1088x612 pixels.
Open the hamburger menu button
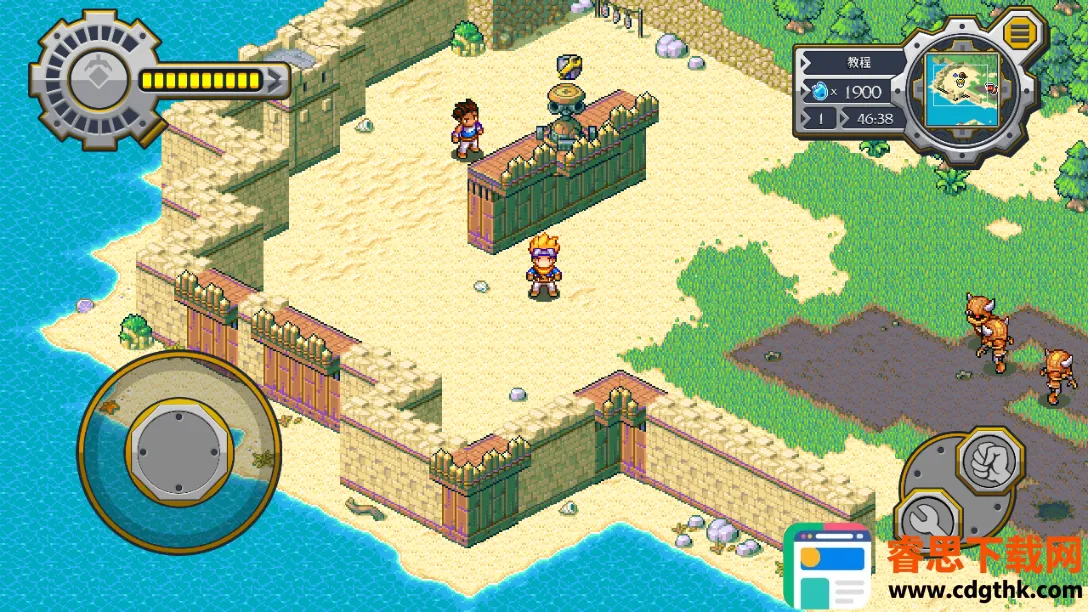[1020, 34]
